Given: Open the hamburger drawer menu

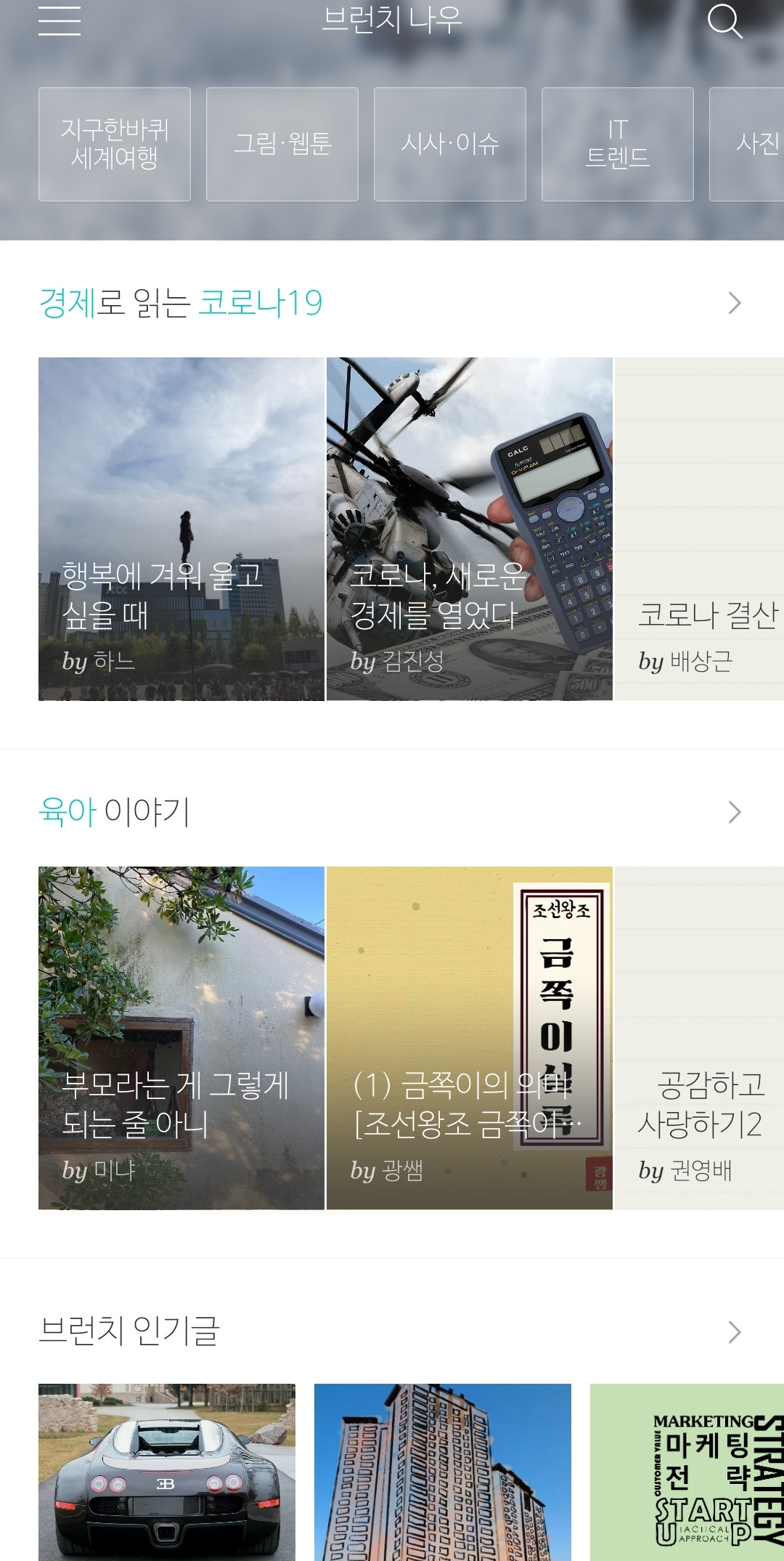Looking at the screenshot, I should coord(60,20).
